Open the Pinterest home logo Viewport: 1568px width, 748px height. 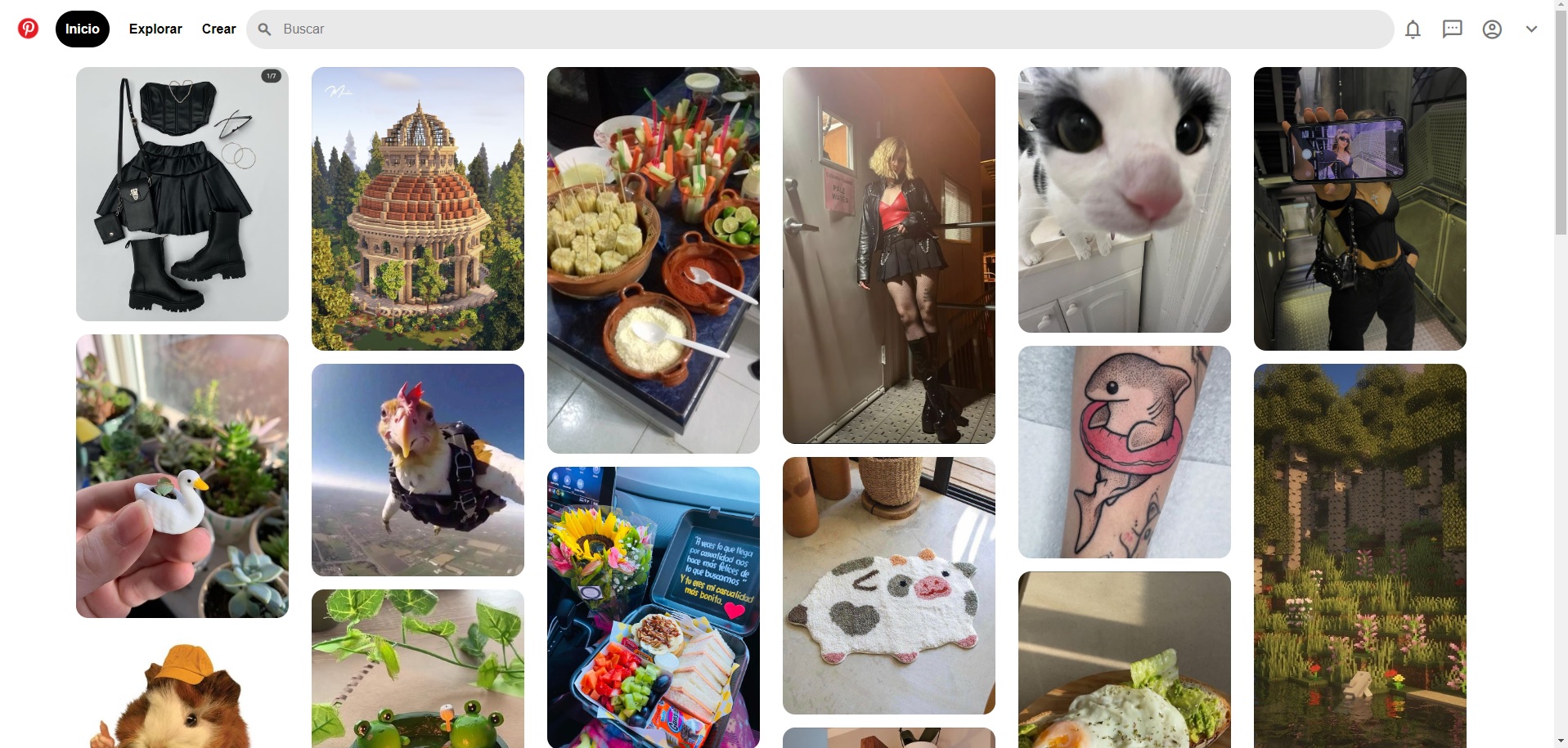tap(29, 29)
